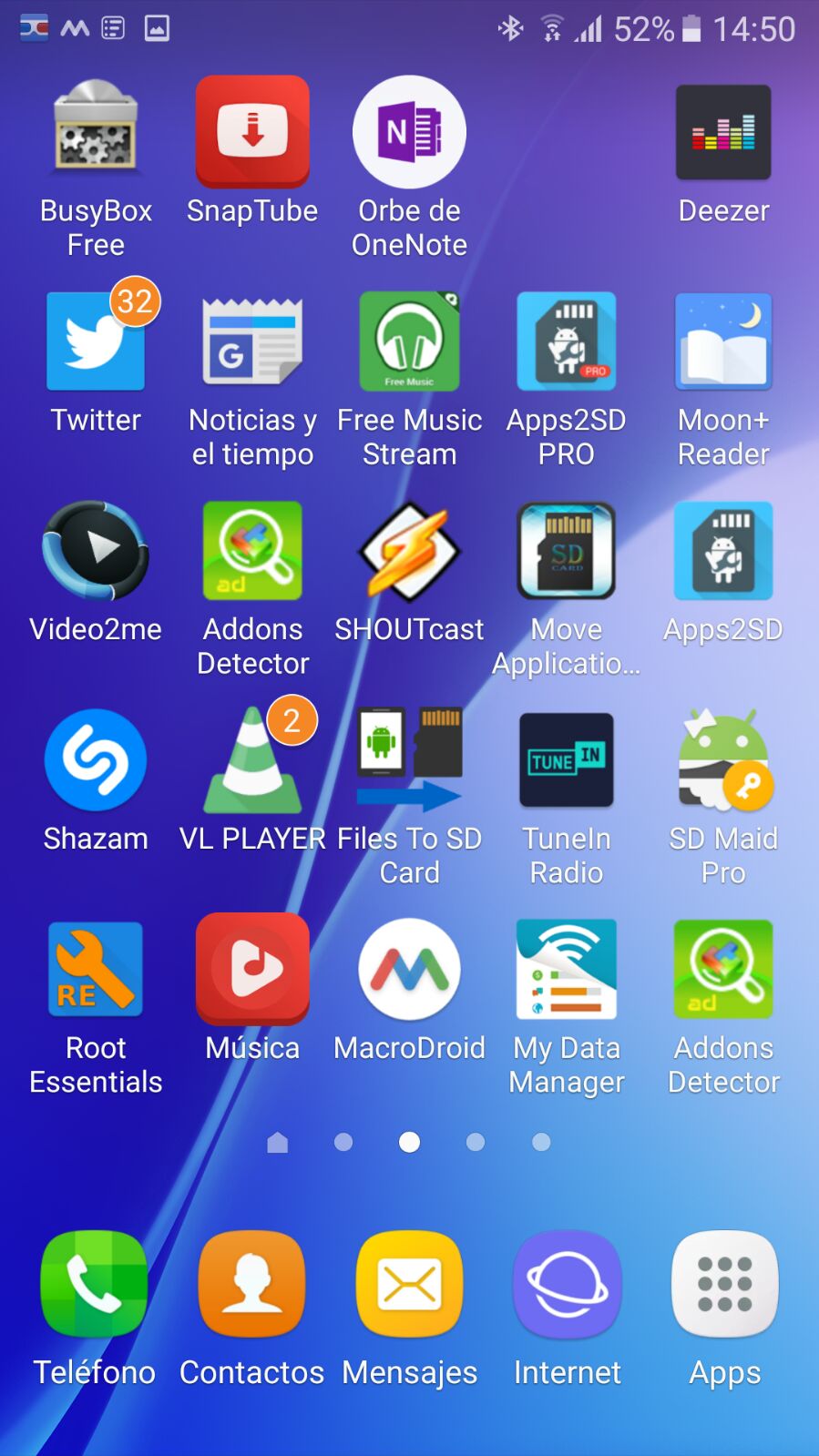
Task: Open Noticias y el tiempo
Action: pyautogui.click(x=252, y=342)
